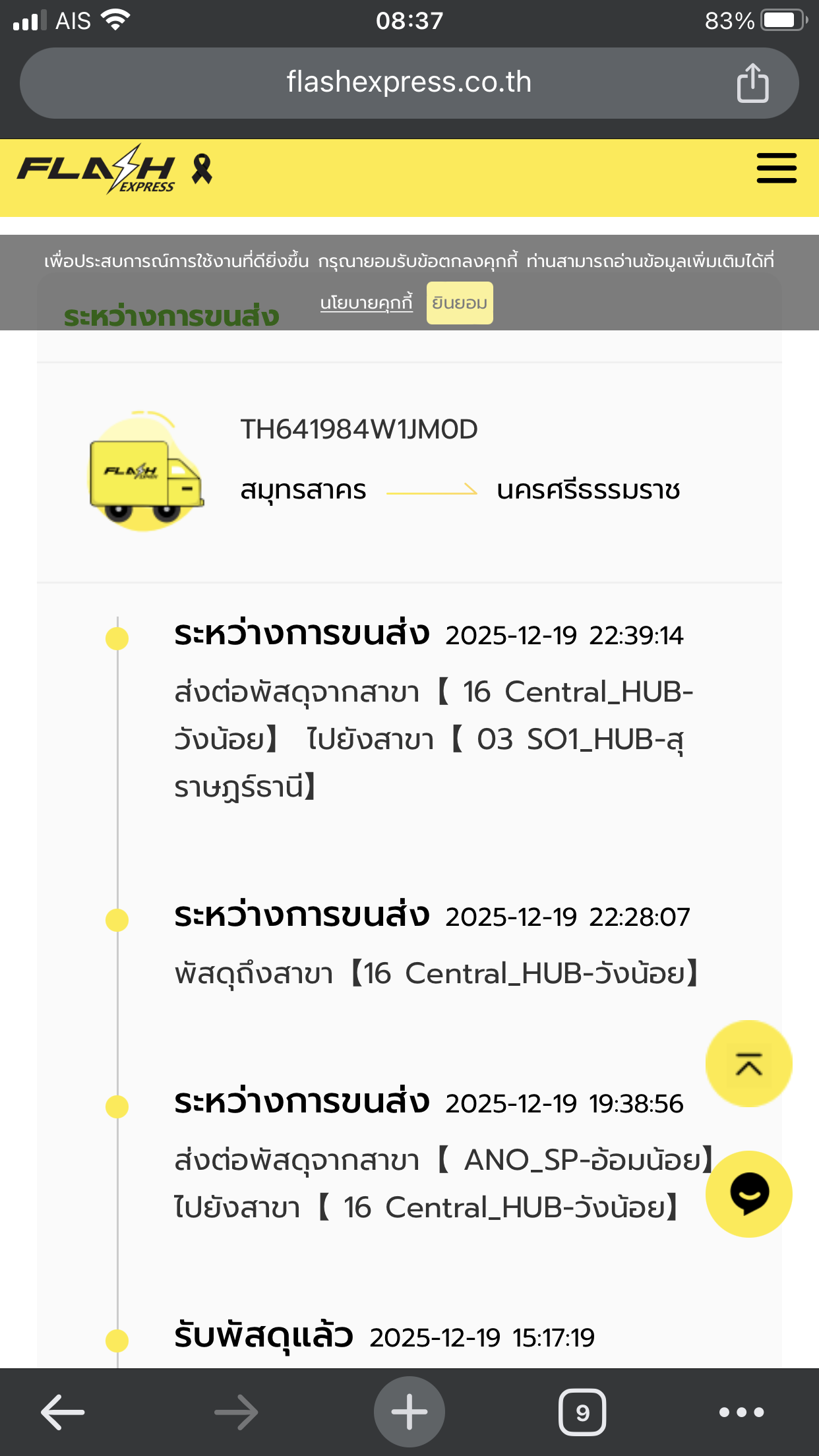Go back to previous page
Screen dimensions: 819x1456
tap(63, 1412)
